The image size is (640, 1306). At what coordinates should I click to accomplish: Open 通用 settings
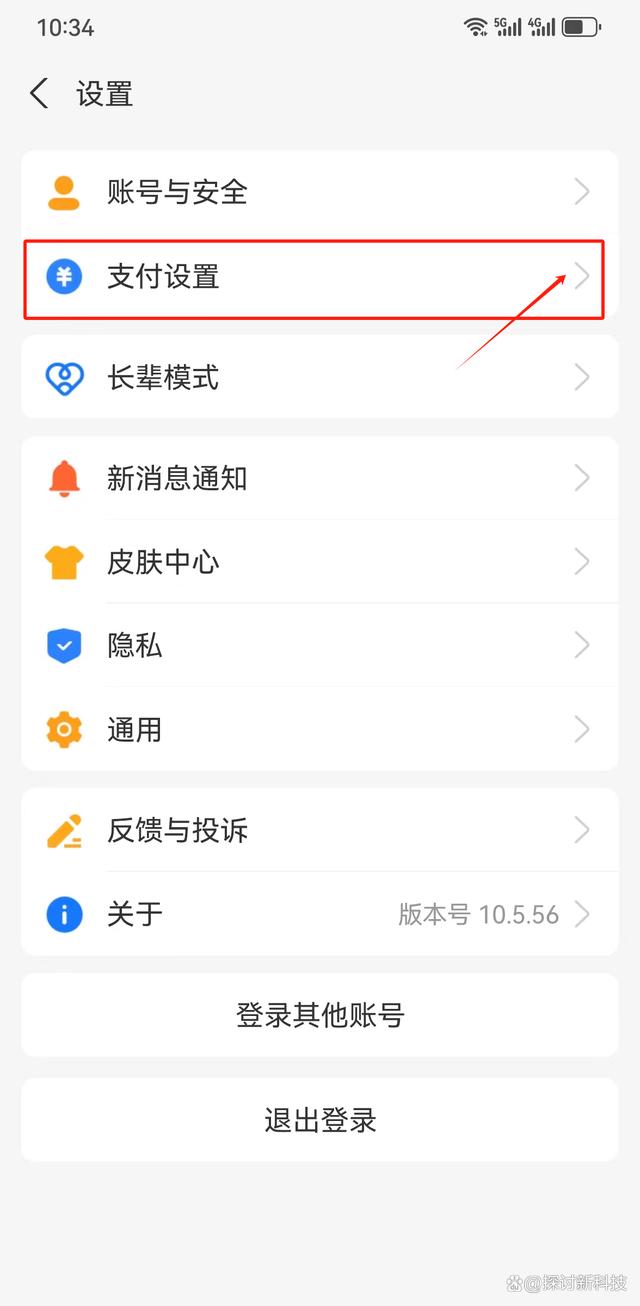319,729
